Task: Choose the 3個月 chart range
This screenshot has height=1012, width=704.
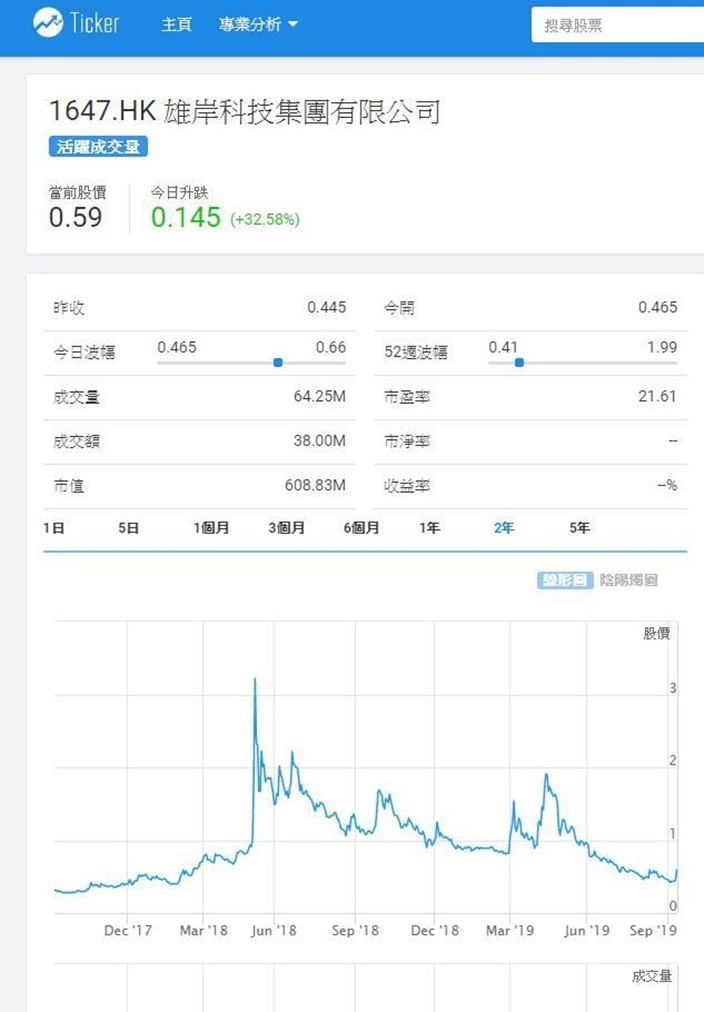Action: (287, 528)
